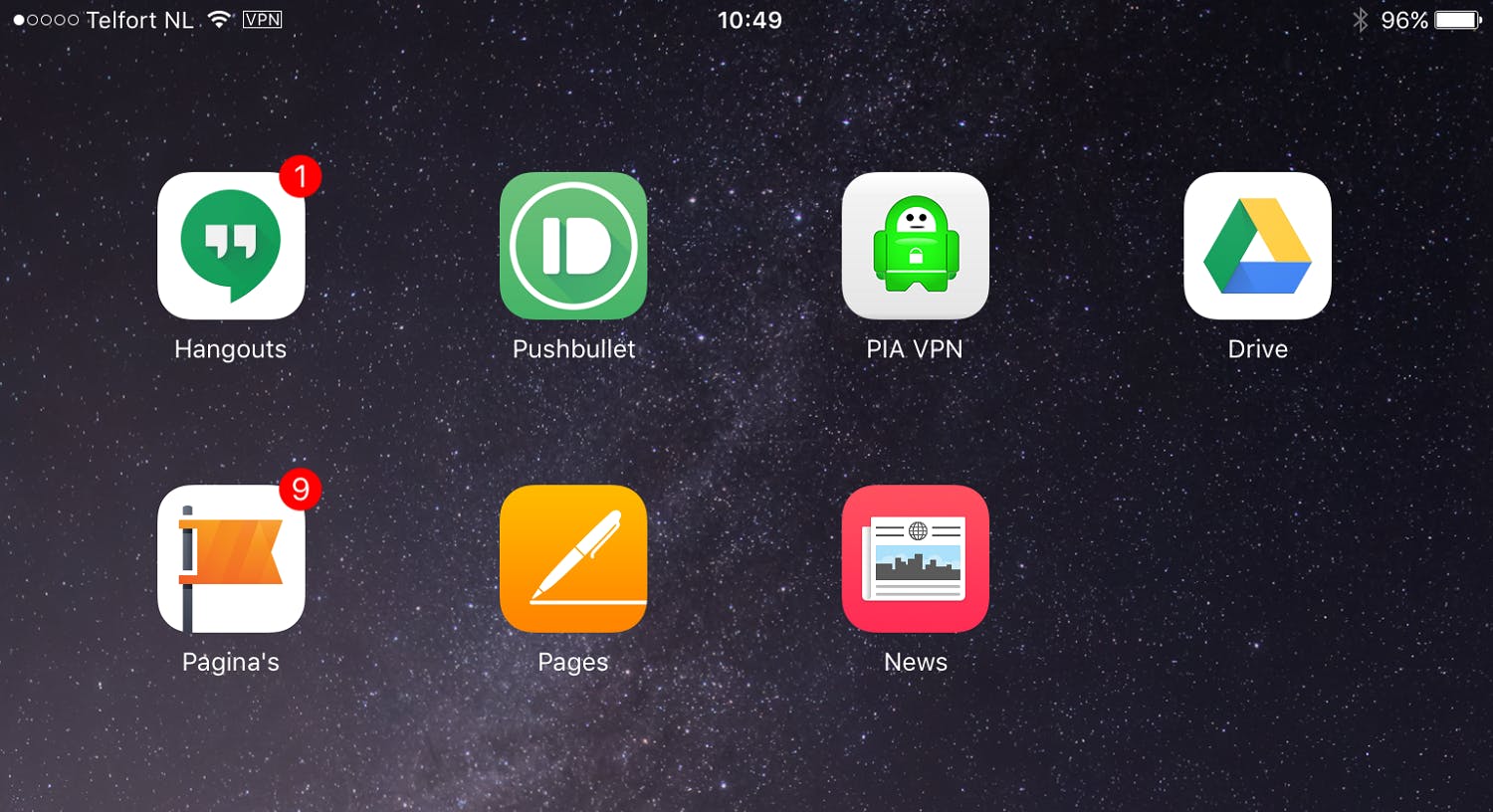Open the Pagina's app
This screenshot has width=1493, height=812.
(x=231, y=558)
